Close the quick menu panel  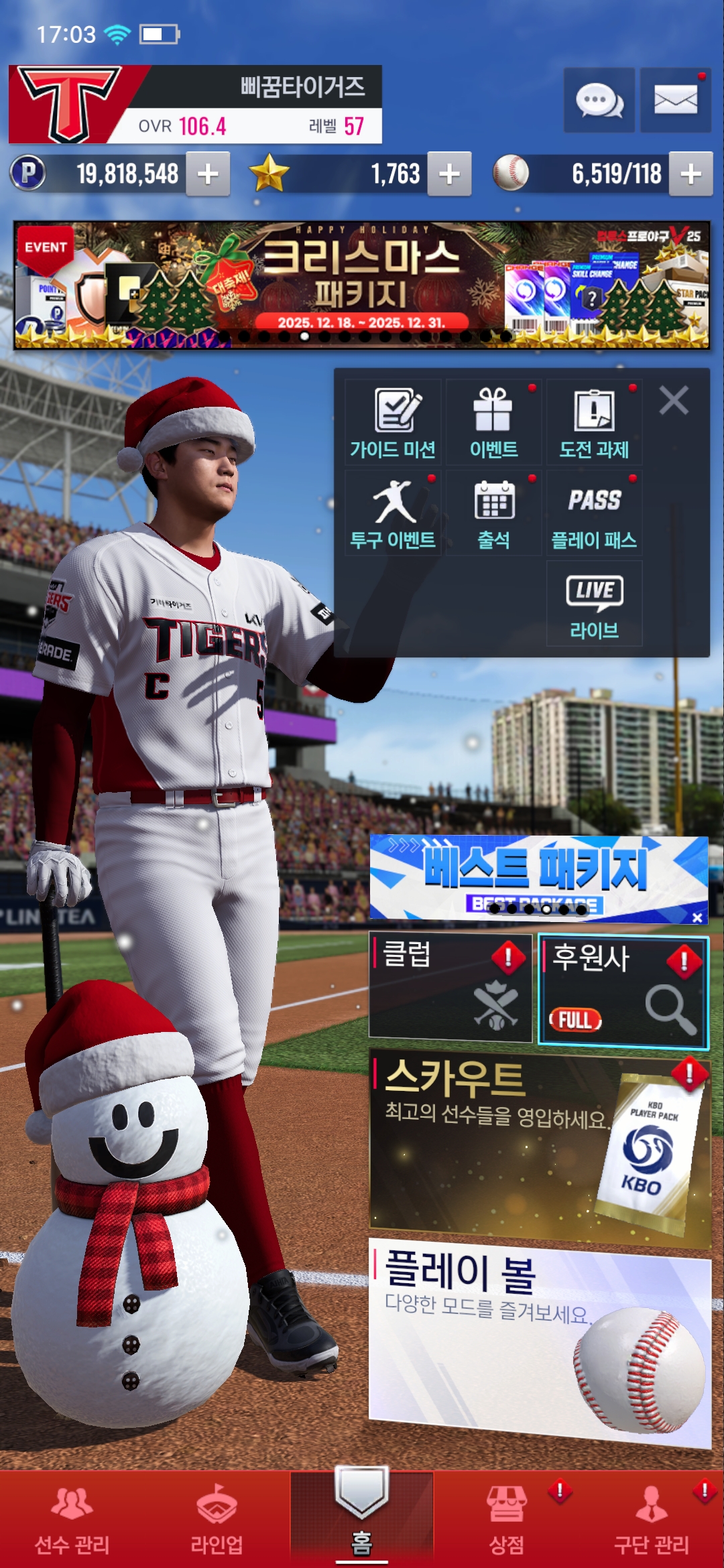[x=674, y=401]
